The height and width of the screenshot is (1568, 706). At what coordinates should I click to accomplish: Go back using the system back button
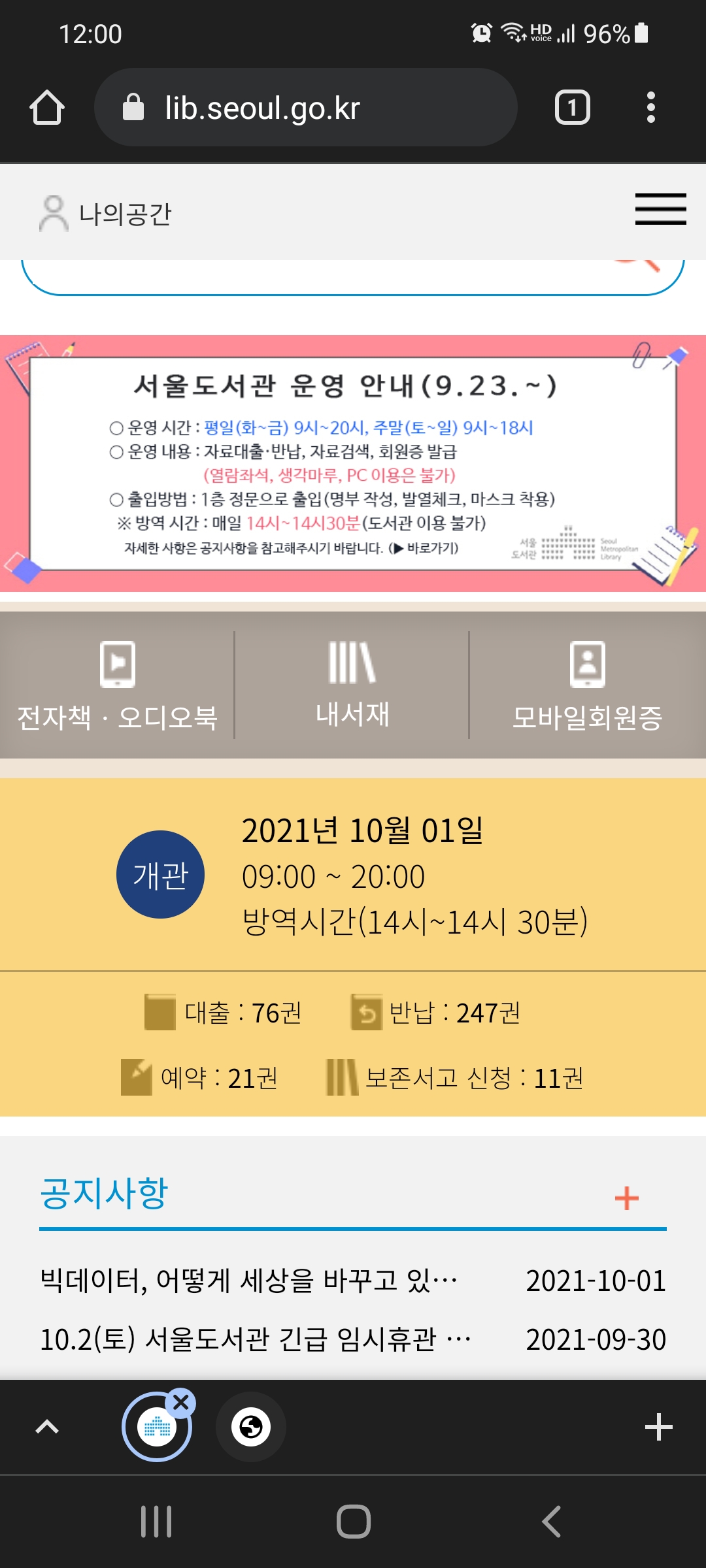tap(551, 1522)
